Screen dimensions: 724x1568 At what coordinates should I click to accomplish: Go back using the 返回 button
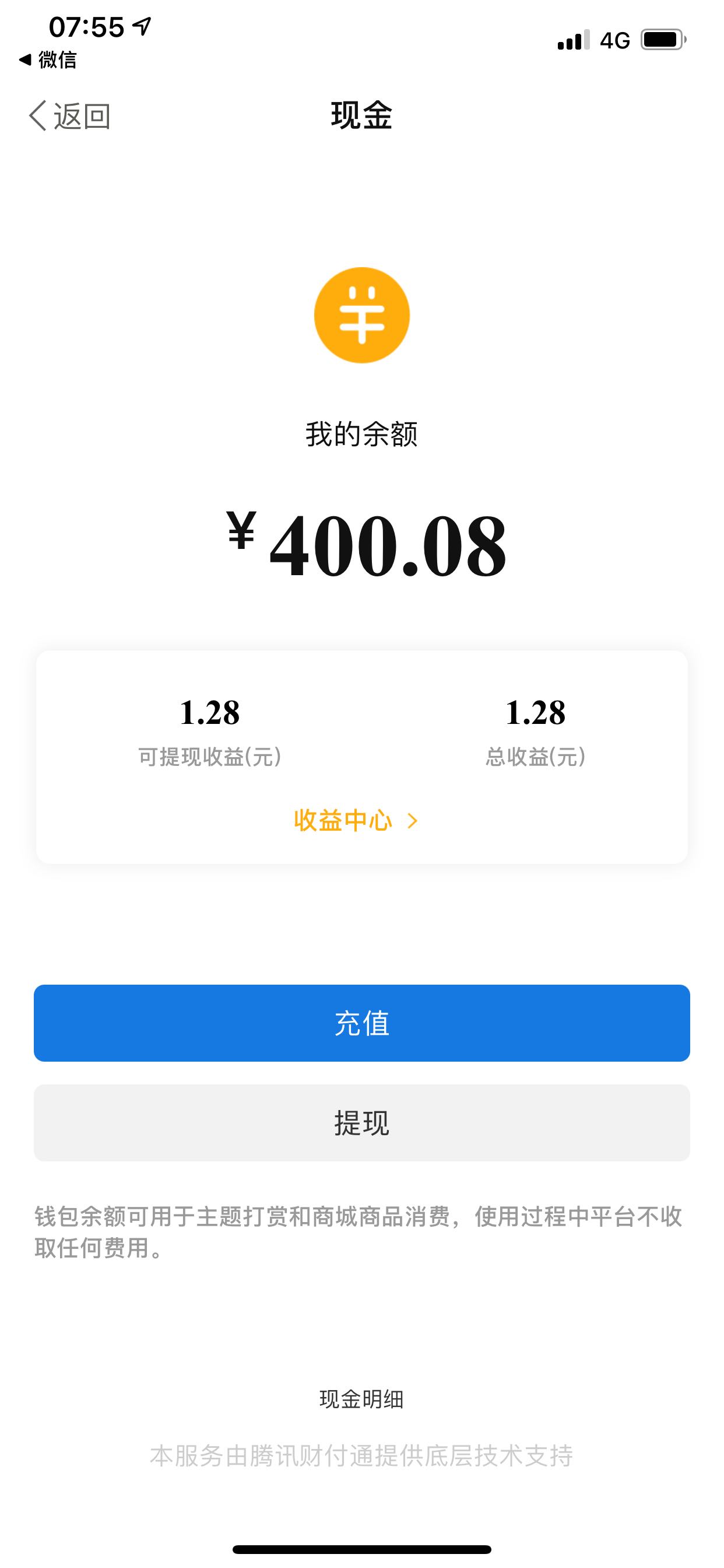pyautogui.click(x=70, y=116)
